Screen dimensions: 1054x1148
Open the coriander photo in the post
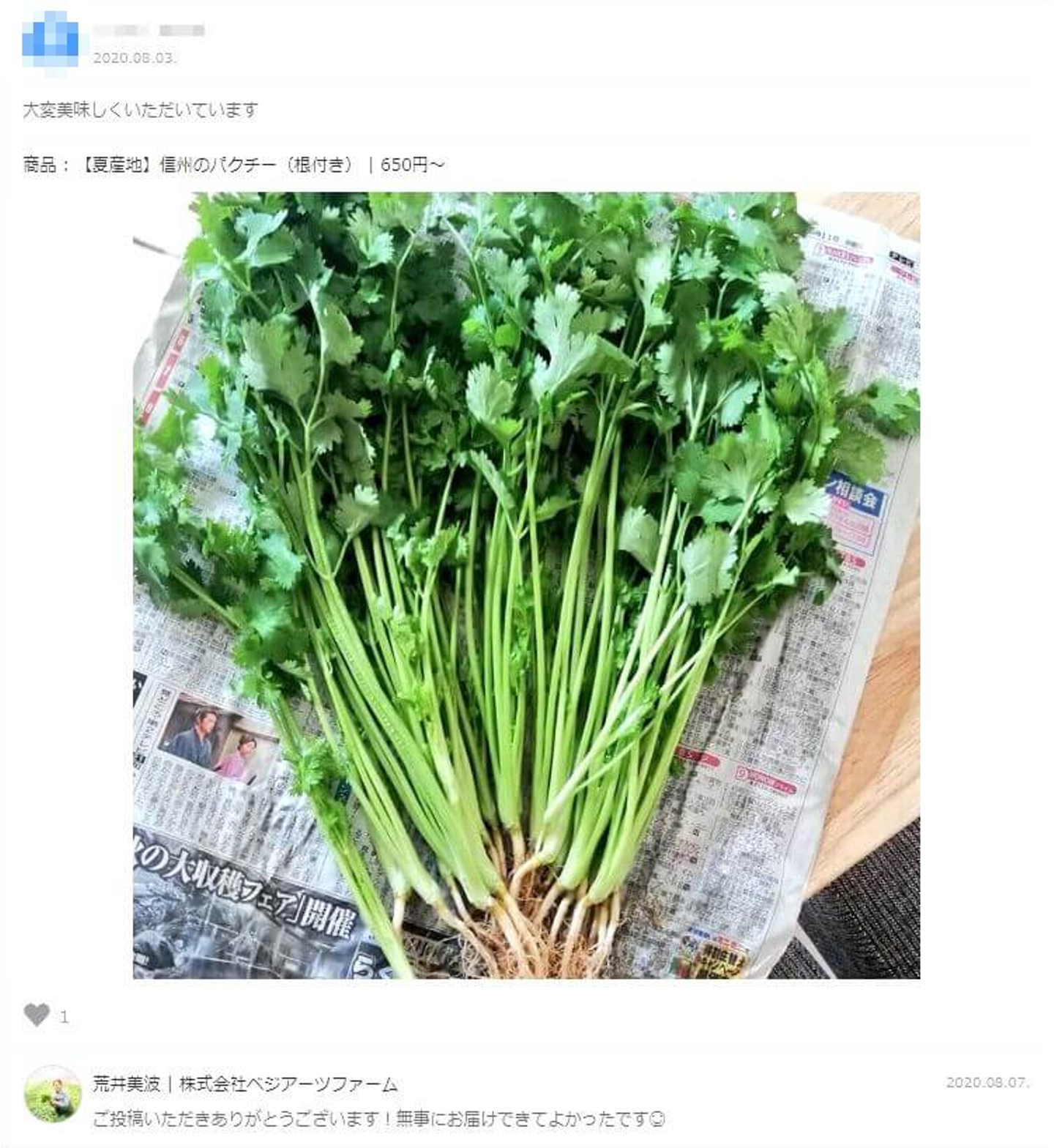pos(526,585)
